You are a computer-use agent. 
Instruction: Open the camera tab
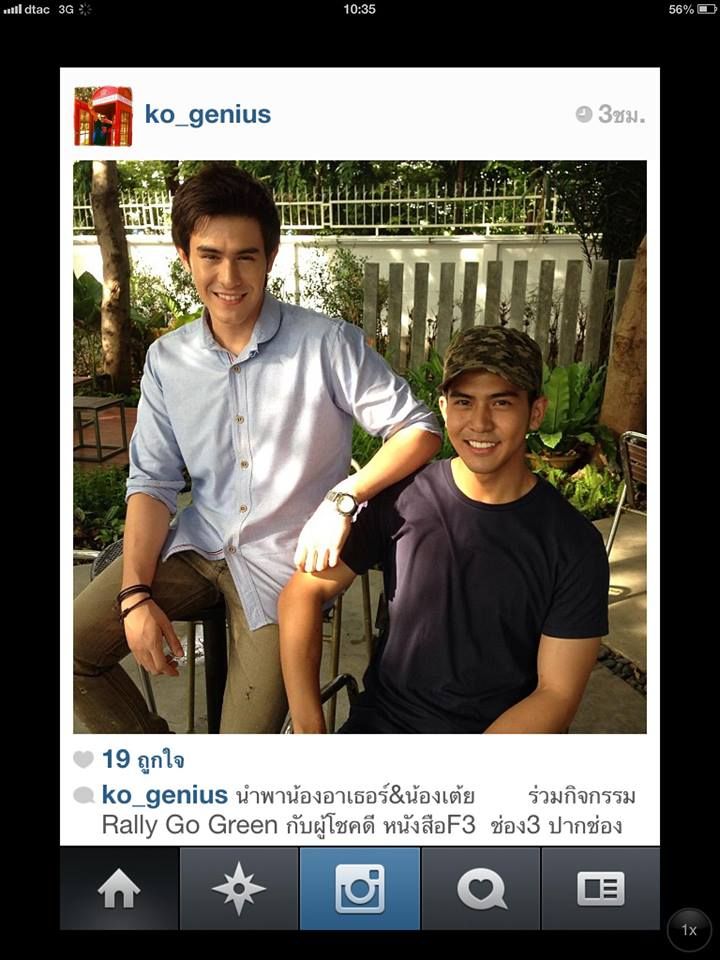(x=360, y=889)
